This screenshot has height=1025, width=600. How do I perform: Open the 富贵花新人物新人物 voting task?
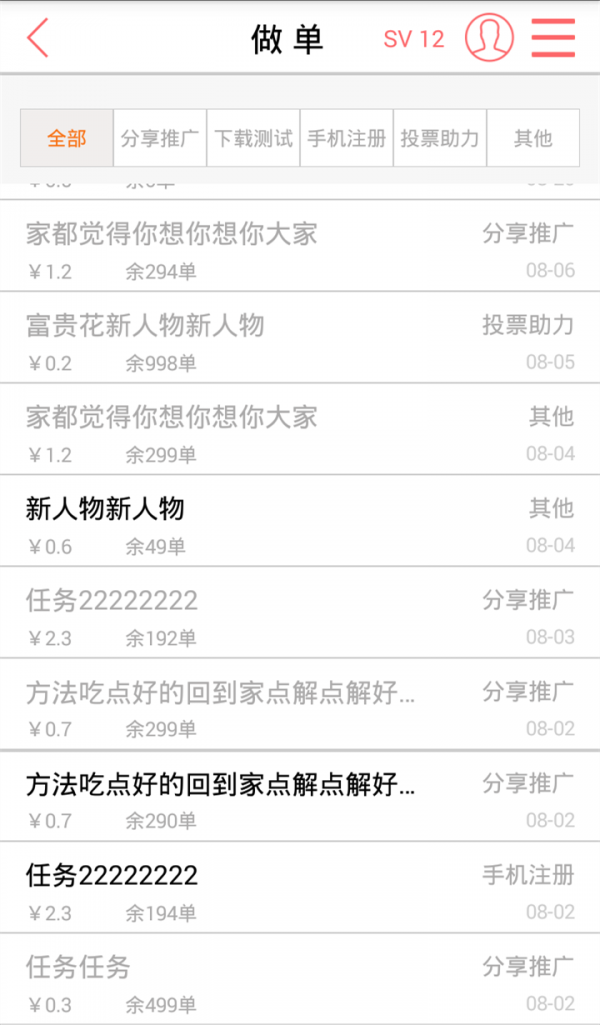click(300, 338)
